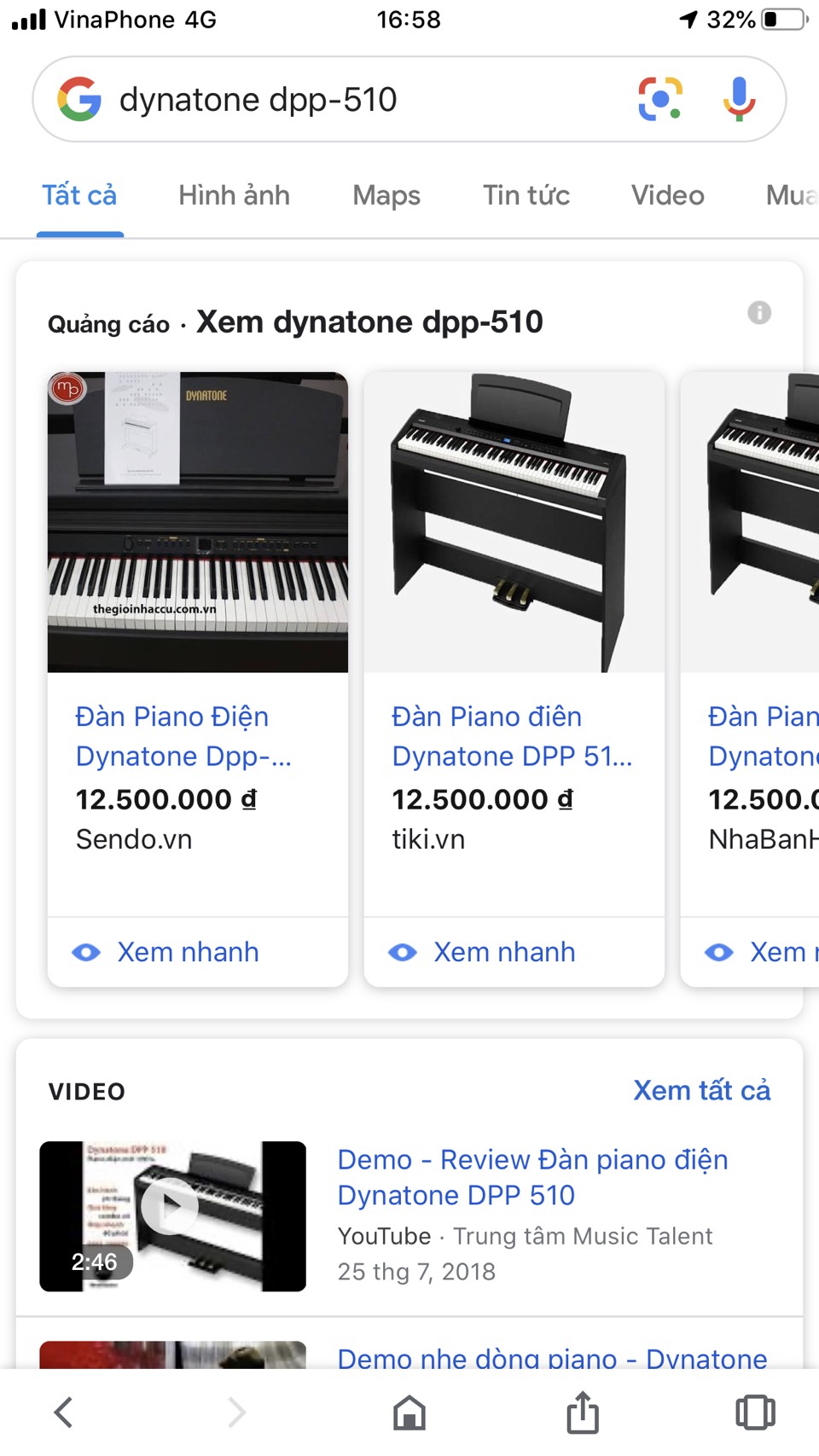Go back to the previous page

pyautogui.click(x=64, y=1412)
